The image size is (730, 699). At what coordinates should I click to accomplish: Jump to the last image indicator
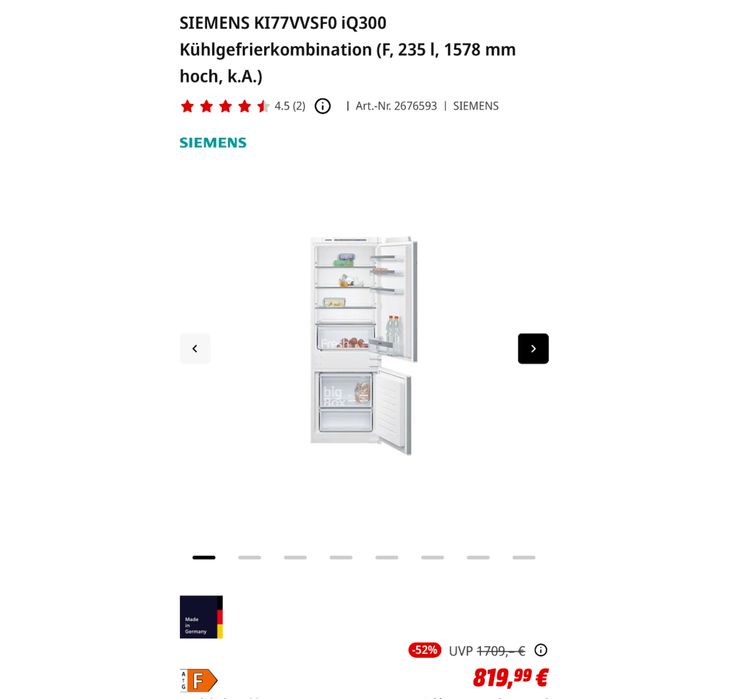524,557
